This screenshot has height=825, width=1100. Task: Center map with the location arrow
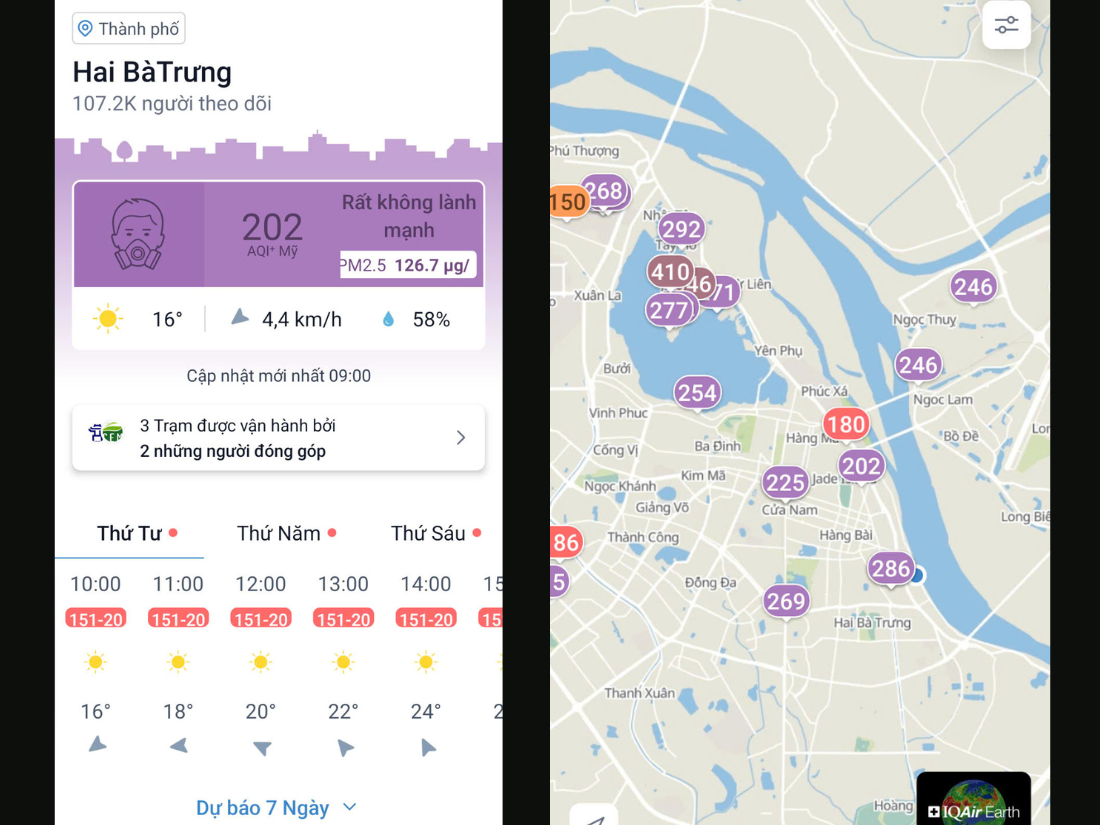(594, 818)
